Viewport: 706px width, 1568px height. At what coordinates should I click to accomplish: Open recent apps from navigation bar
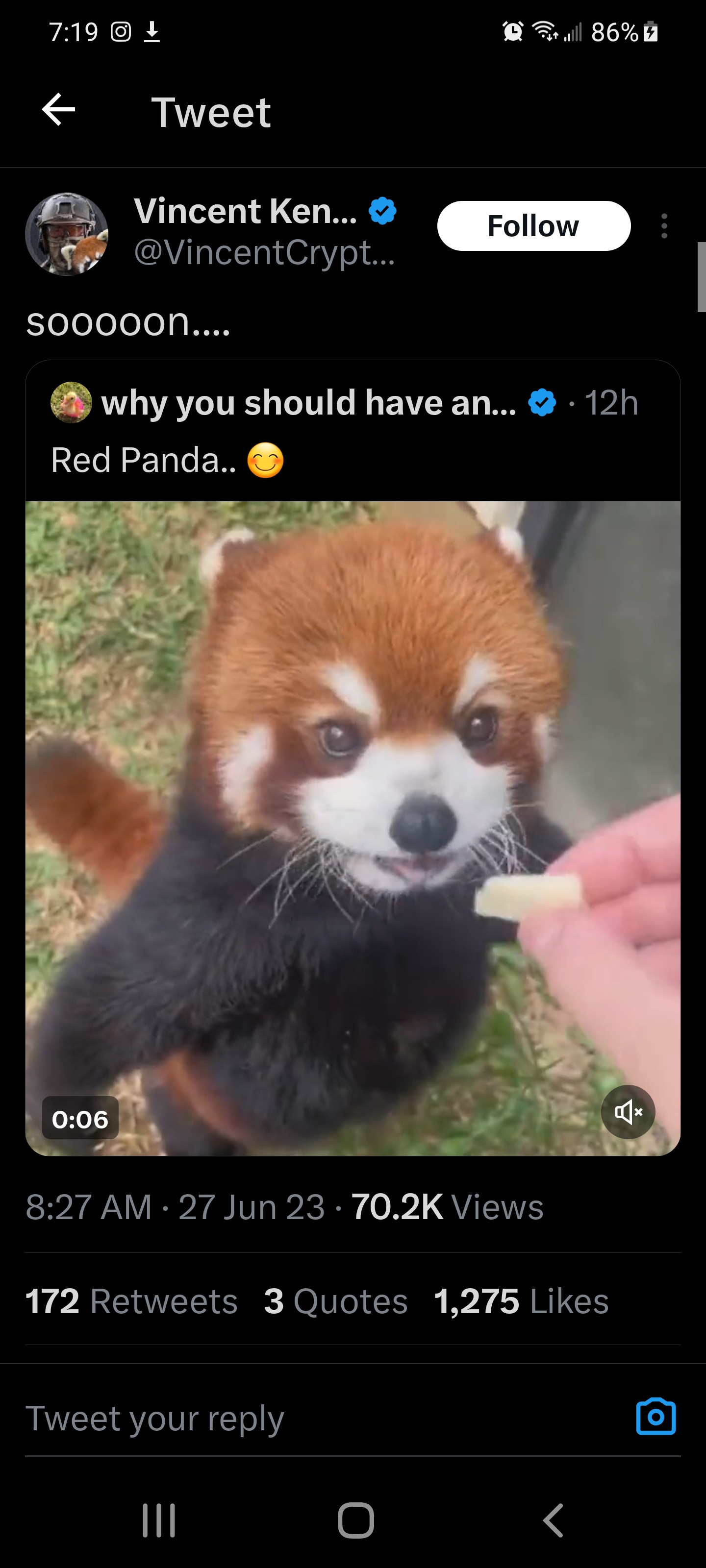point(159,1520)
